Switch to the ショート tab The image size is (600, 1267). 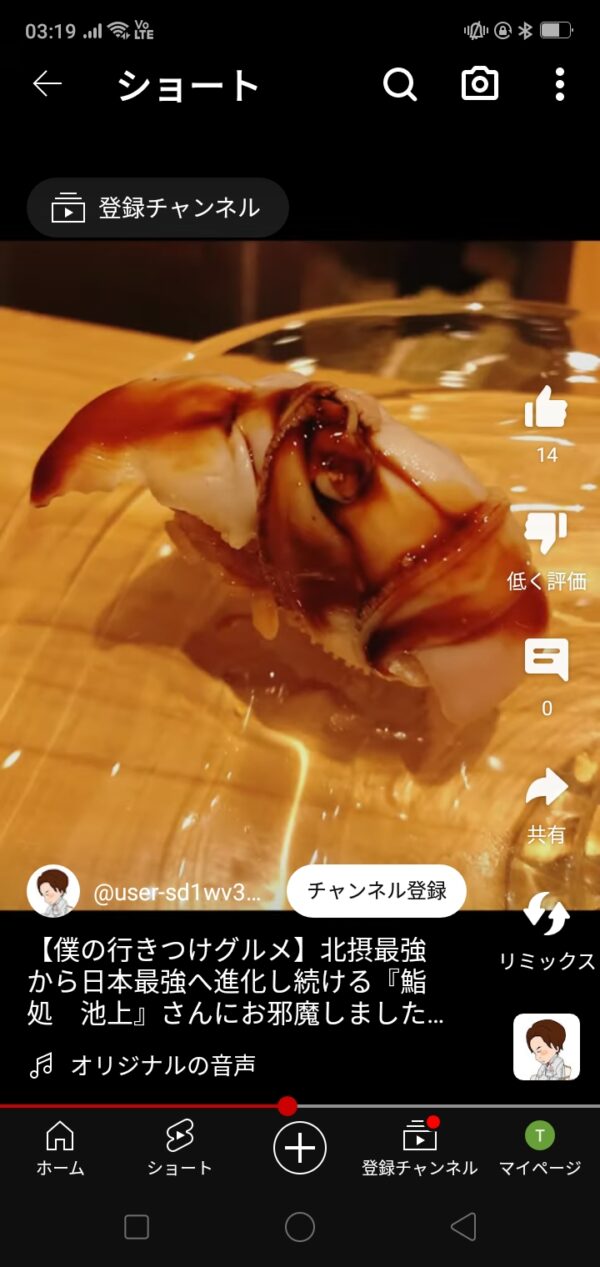180,1148
